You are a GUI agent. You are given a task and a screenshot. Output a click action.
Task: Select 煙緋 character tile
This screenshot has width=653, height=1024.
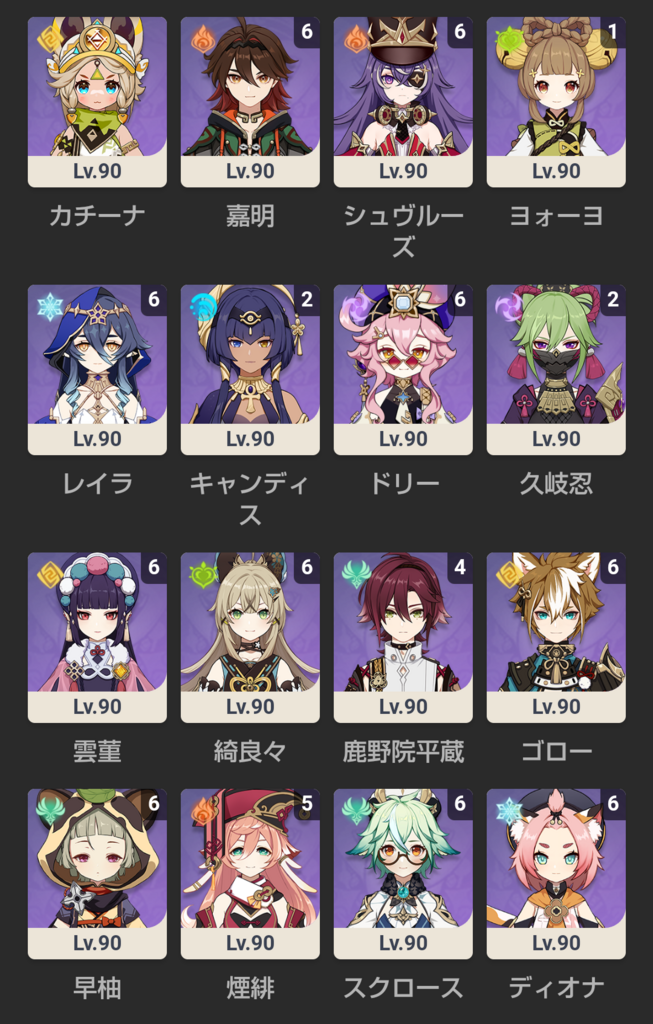click(250, 874)
